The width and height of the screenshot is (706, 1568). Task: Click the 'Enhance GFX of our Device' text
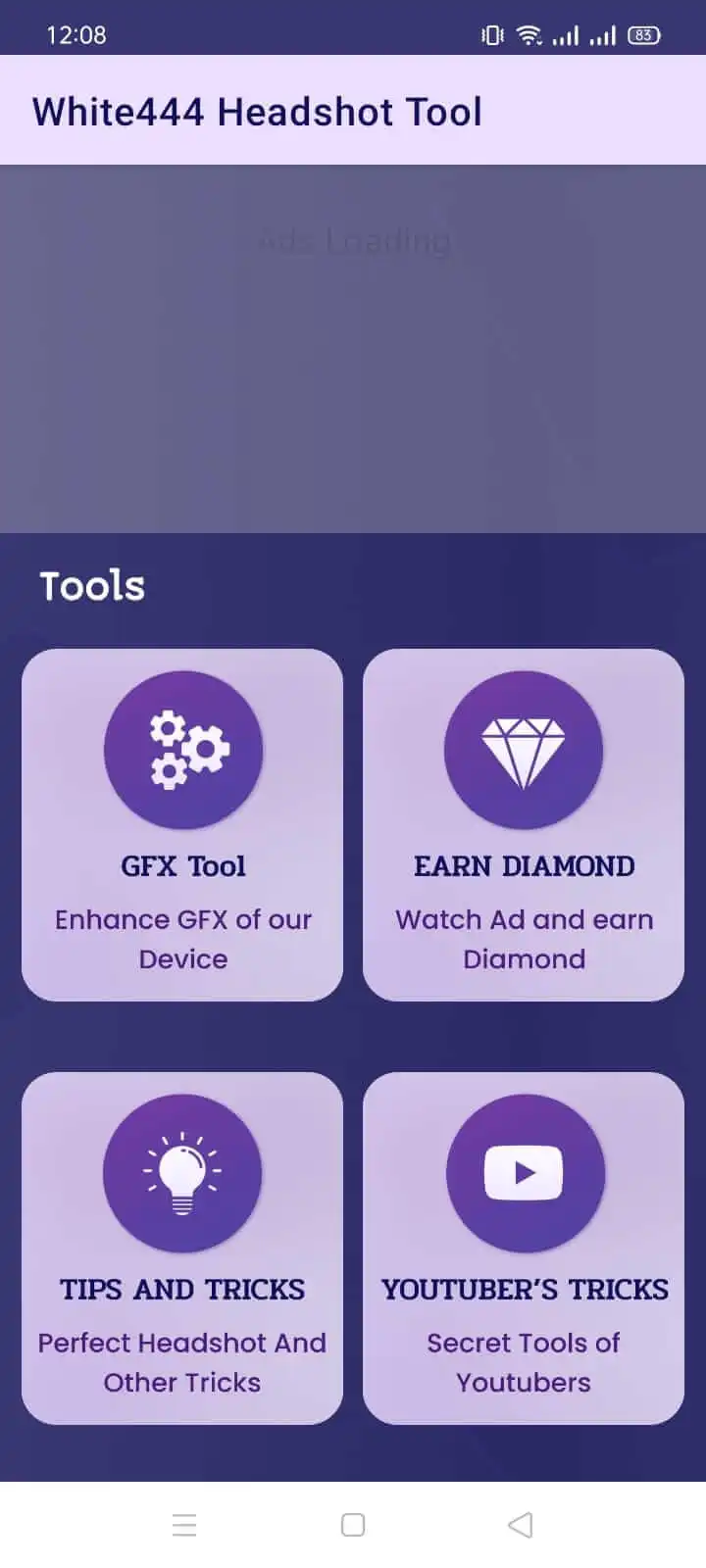tap(182, 939)
